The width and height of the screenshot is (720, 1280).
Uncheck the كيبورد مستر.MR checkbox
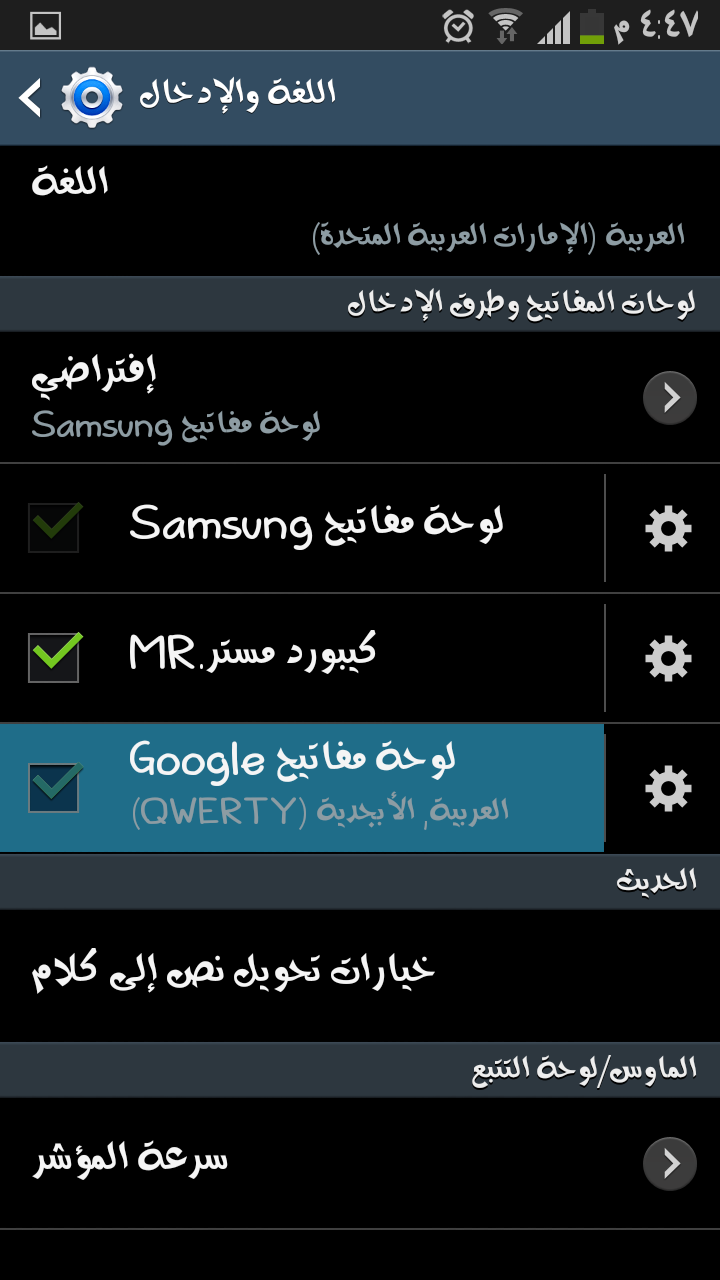pos(54,658)
